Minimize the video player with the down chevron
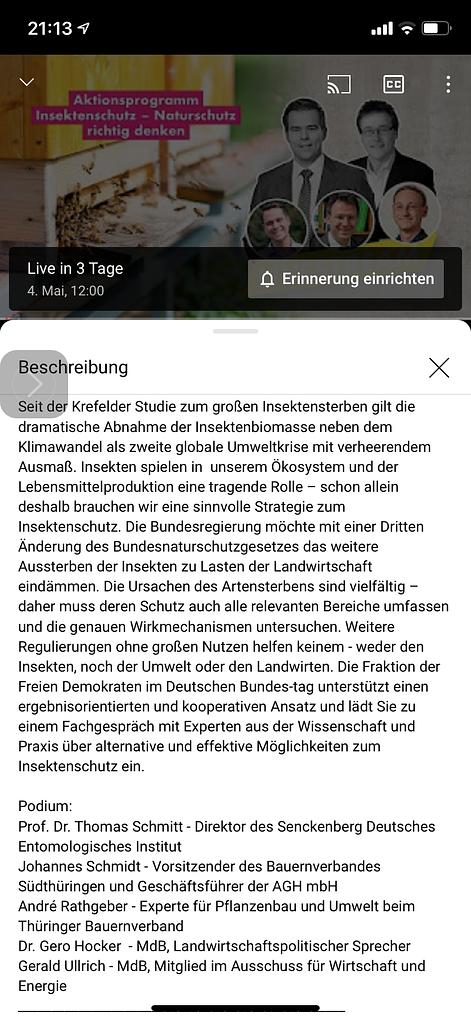 point(27,83)
